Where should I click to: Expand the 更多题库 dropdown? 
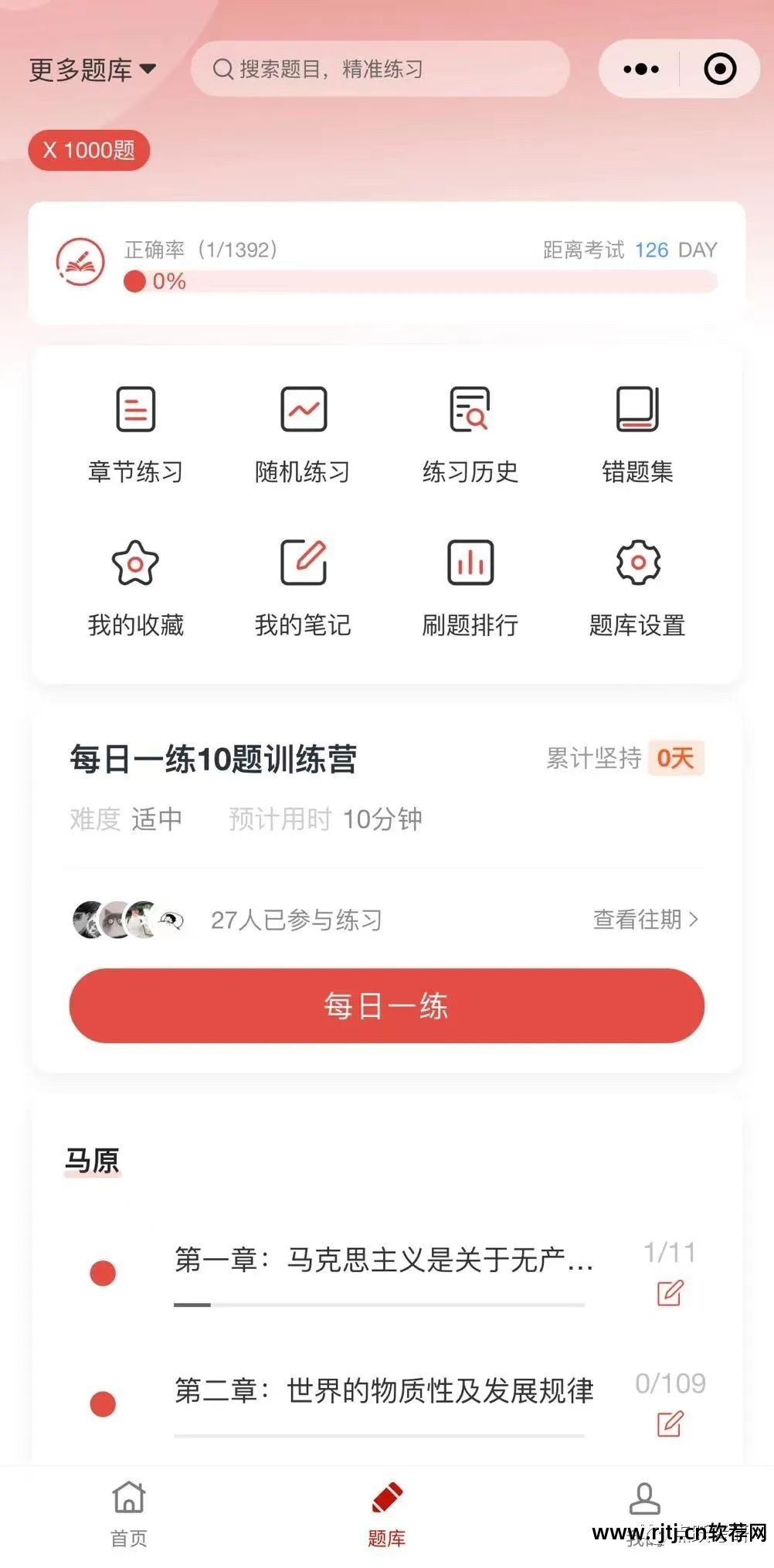89,69
